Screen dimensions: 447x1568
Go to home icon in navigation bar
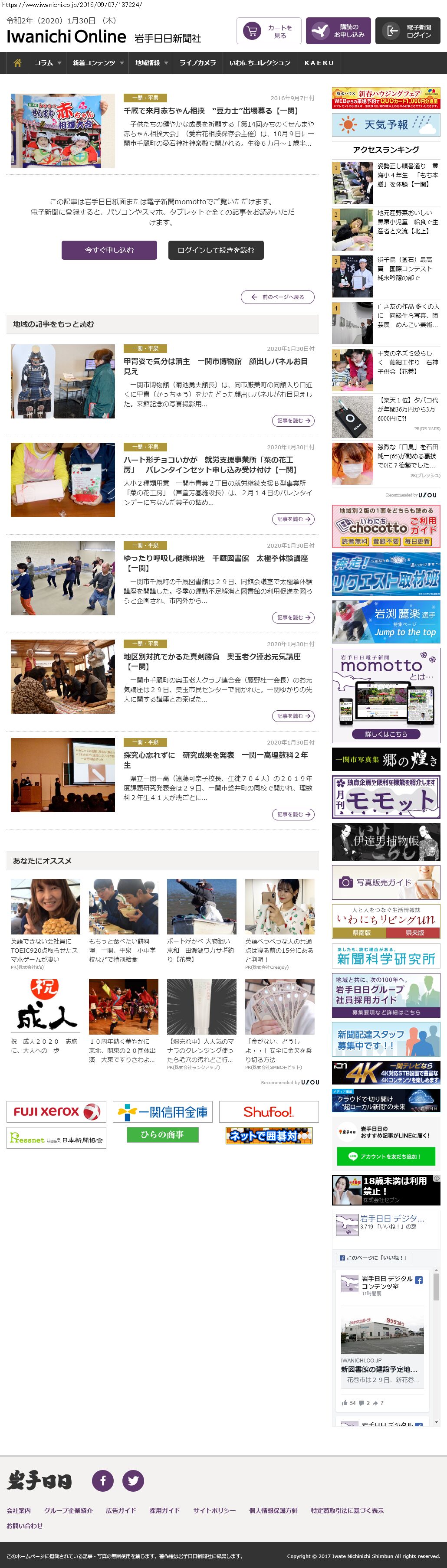(17, 63)
